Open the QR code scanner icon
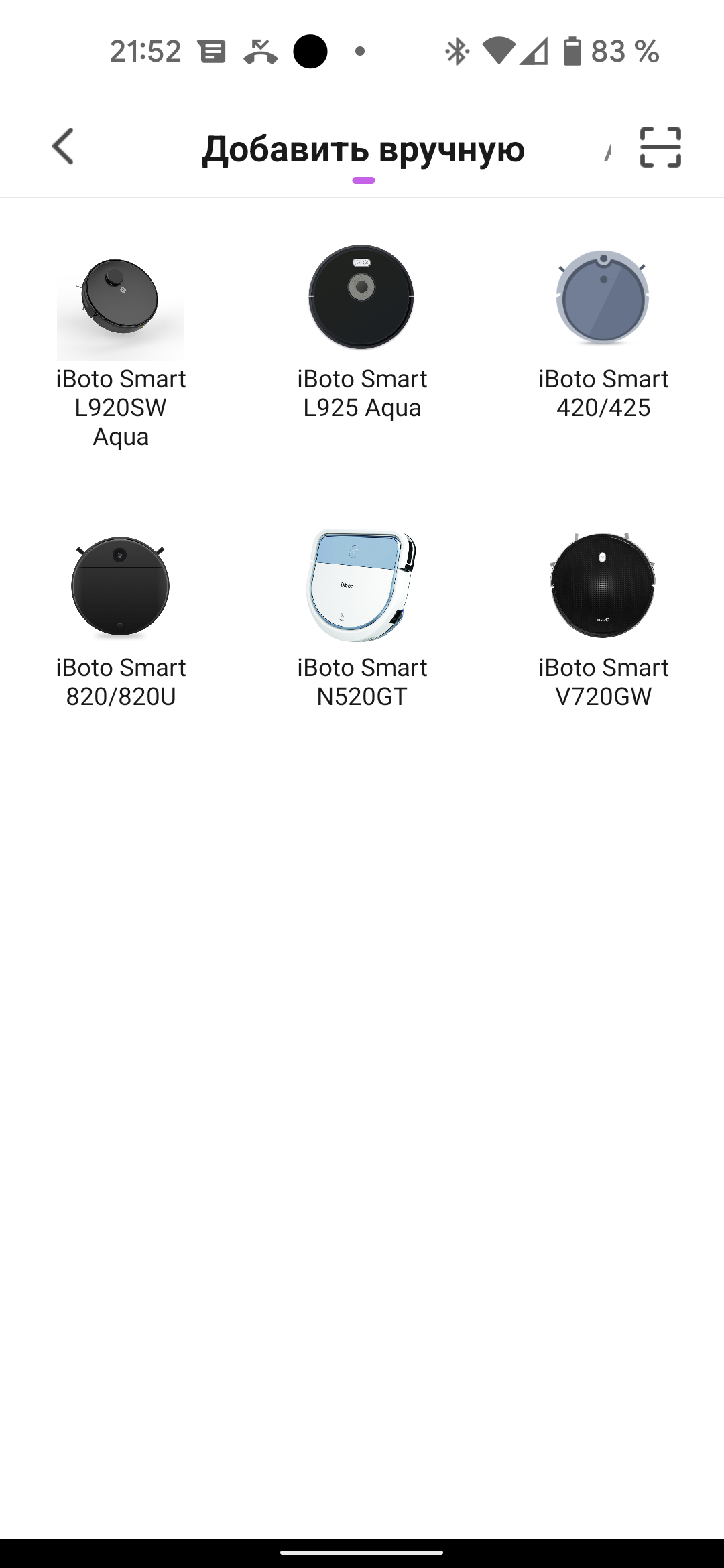 [x=660, y=147]
